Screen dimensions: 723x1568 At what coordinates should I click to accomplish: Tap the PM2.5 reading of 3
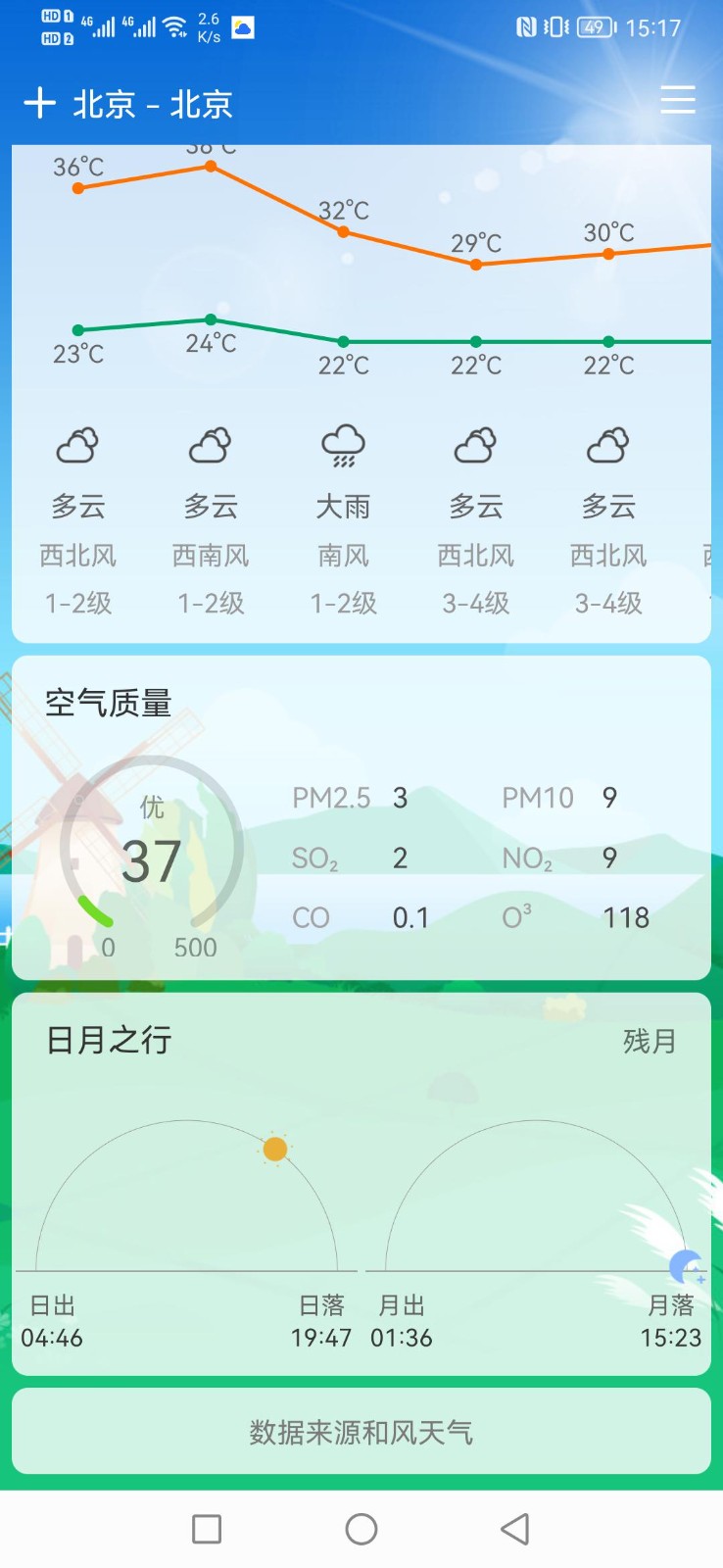click(400, 798)
